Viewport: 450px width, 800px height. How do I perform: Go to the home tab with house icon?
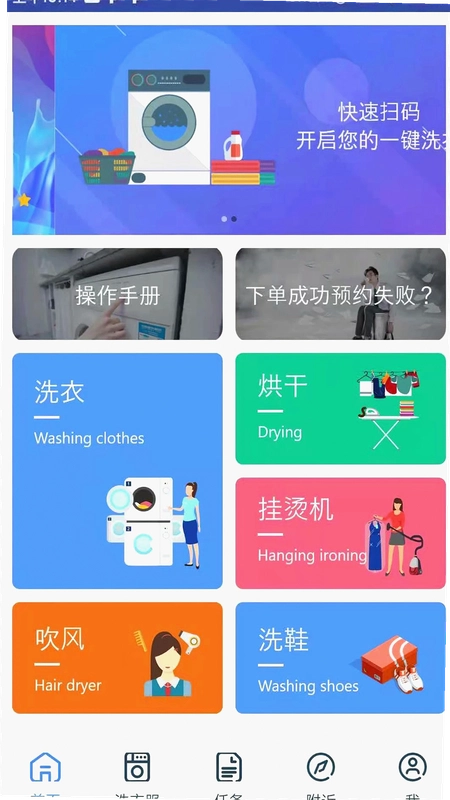coord(45,774)
